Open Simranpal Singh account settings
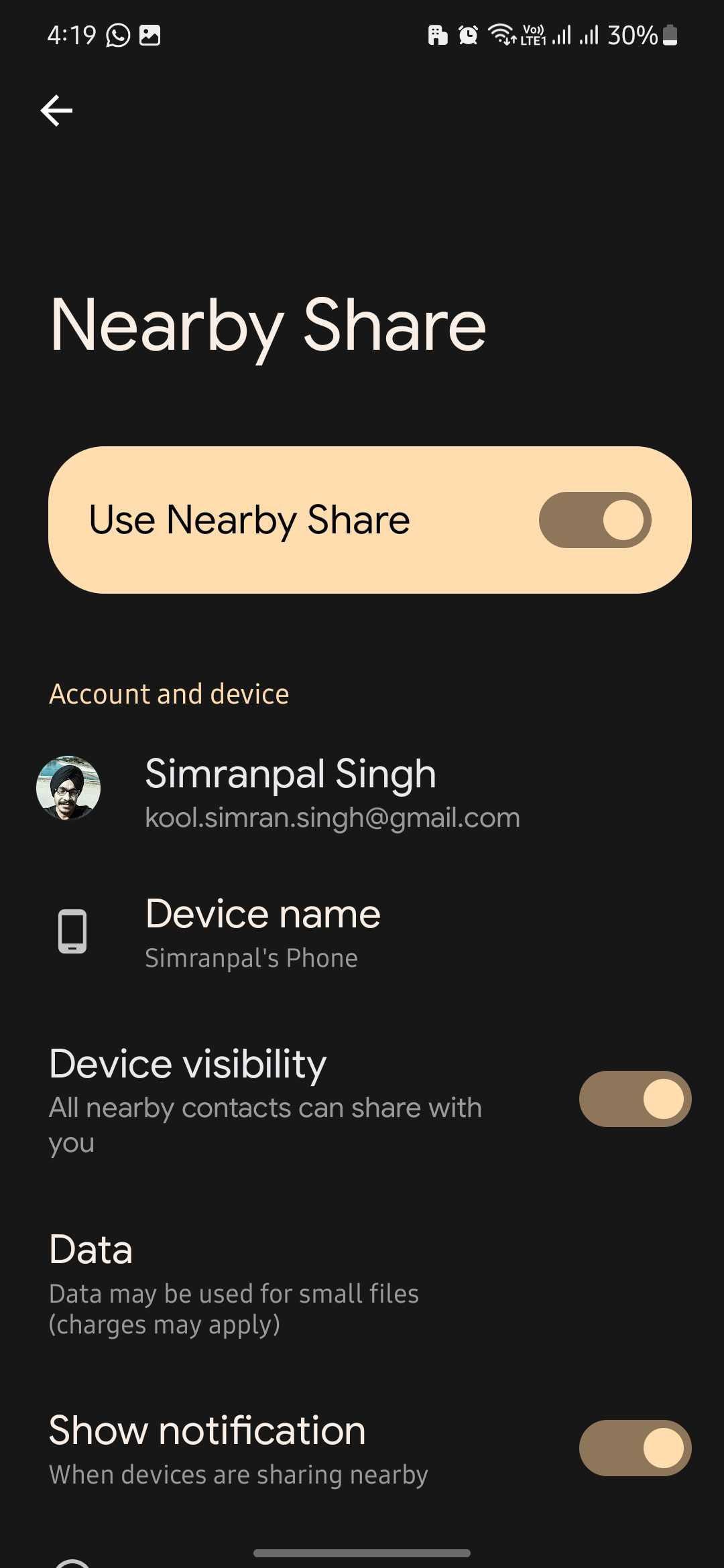The image size is (724, 1568). click(290, 791)
